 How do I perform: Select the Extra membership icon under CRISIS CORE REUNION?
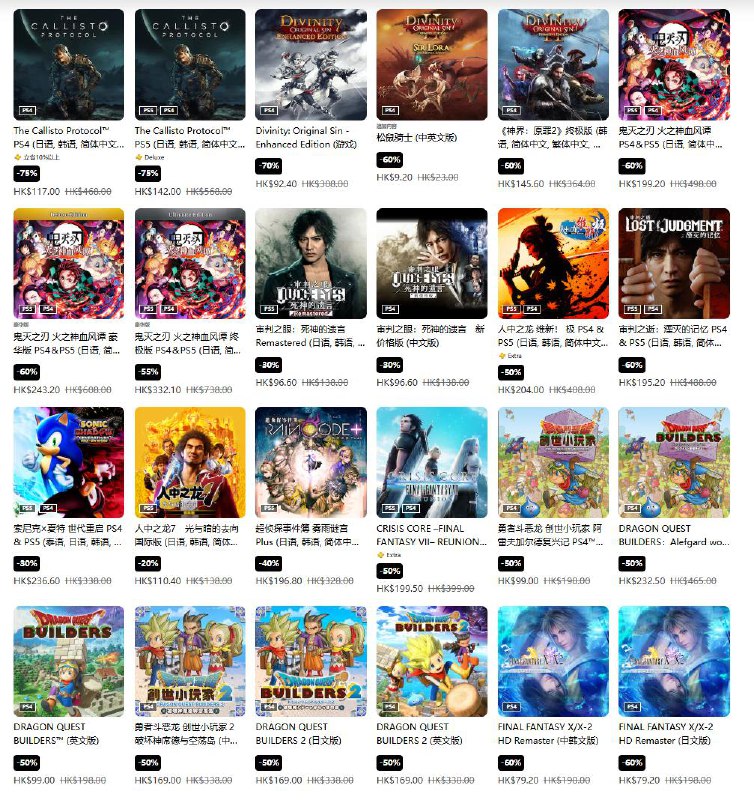click(383, 553)
